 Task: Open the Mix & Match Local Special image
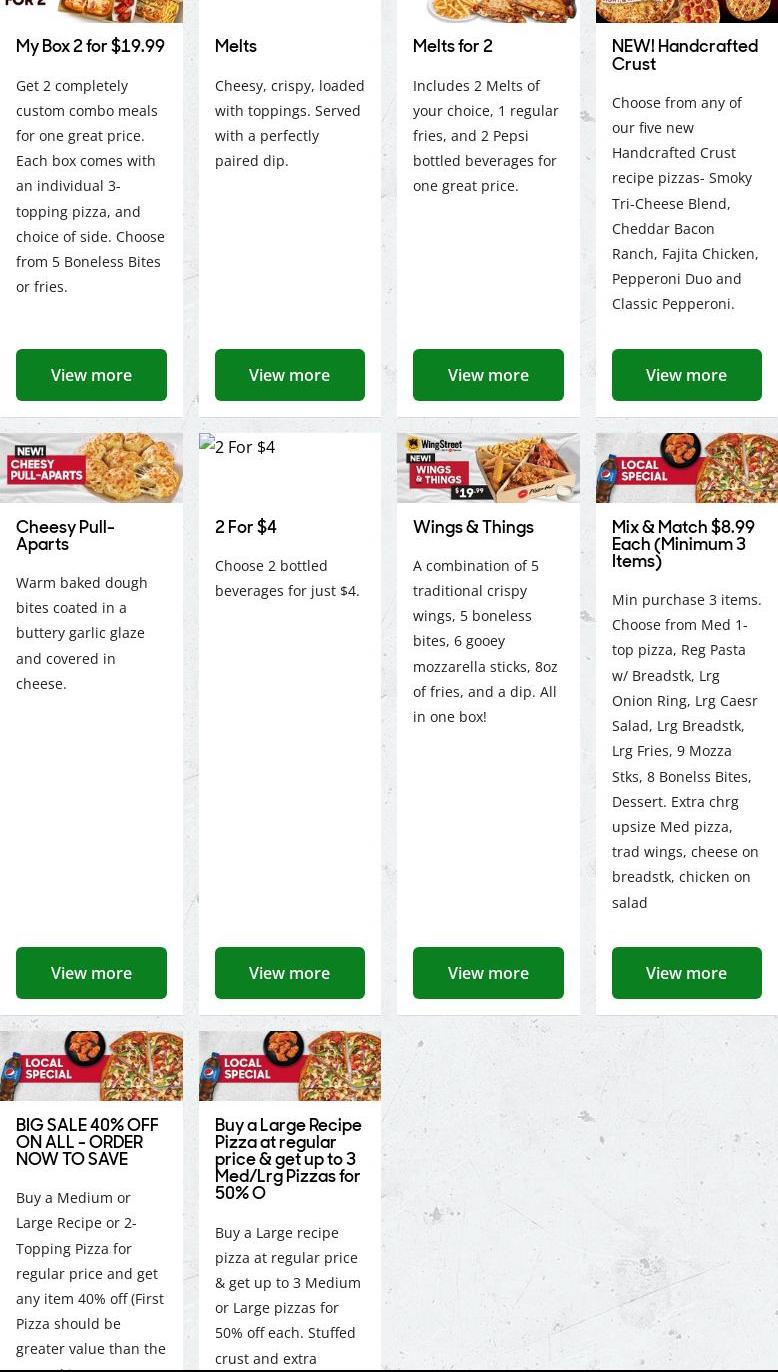pos(686,468)
